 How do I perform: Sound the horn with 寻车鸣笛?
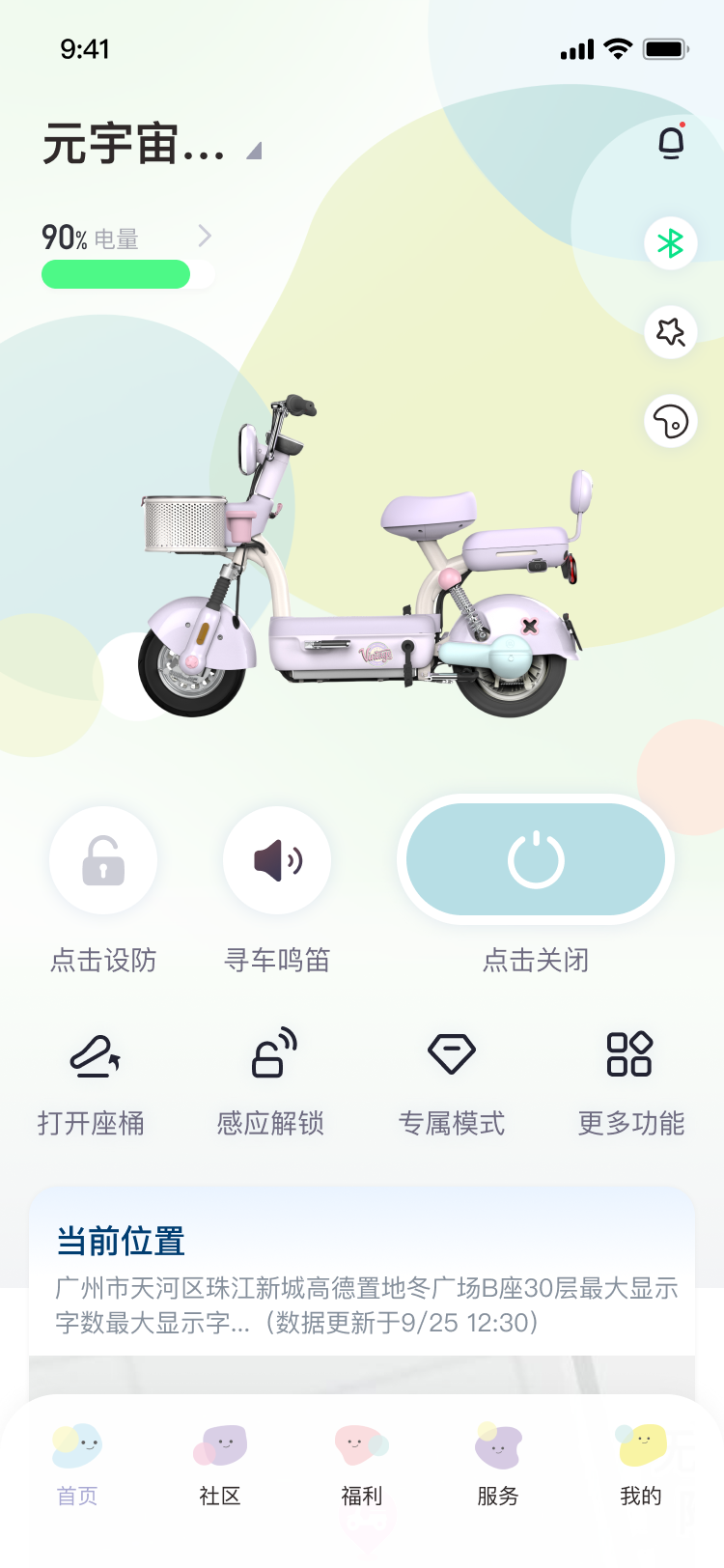[277, 860]
